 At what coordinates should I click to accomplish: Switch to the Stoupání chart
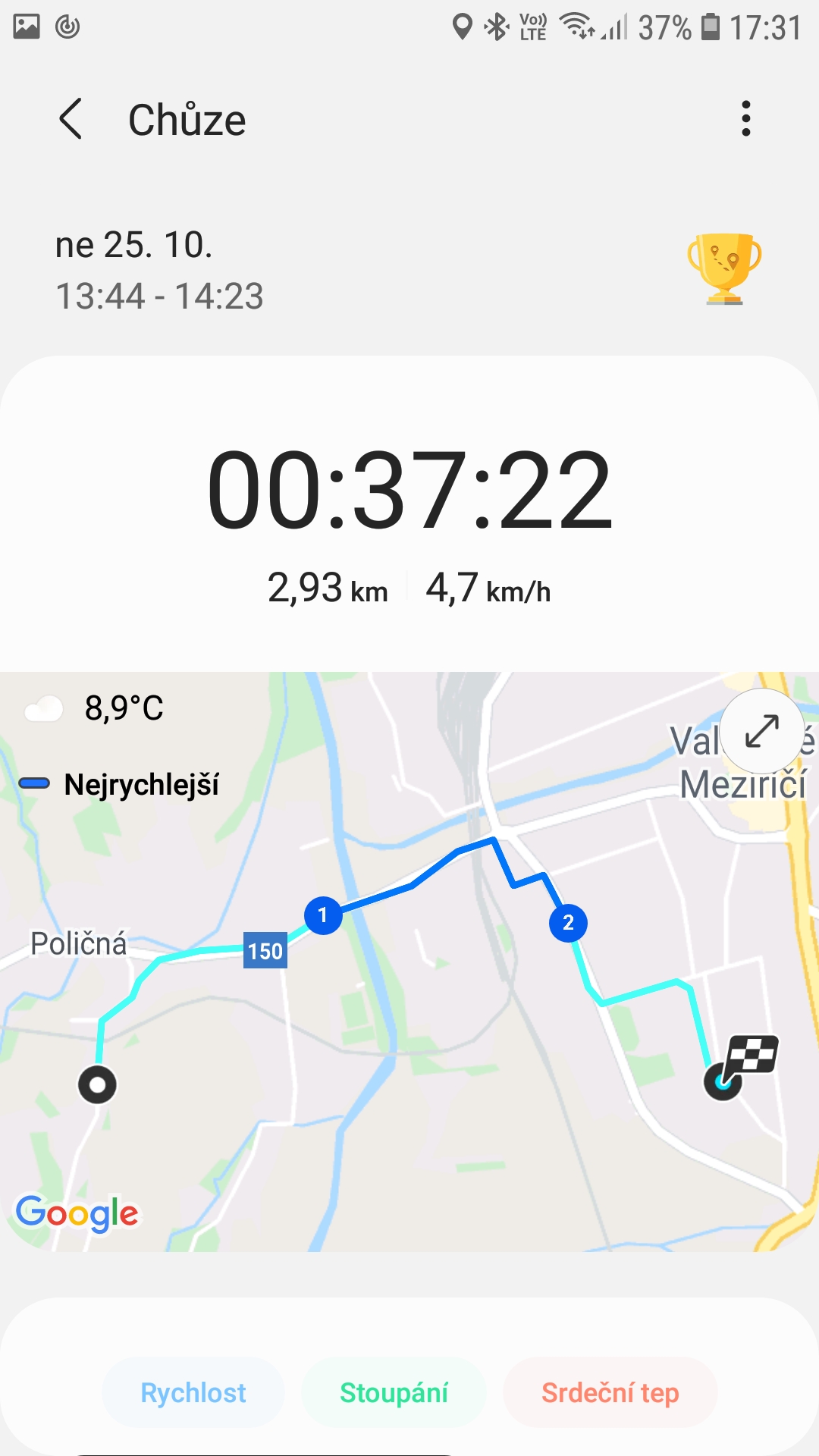click(394, 1393)
